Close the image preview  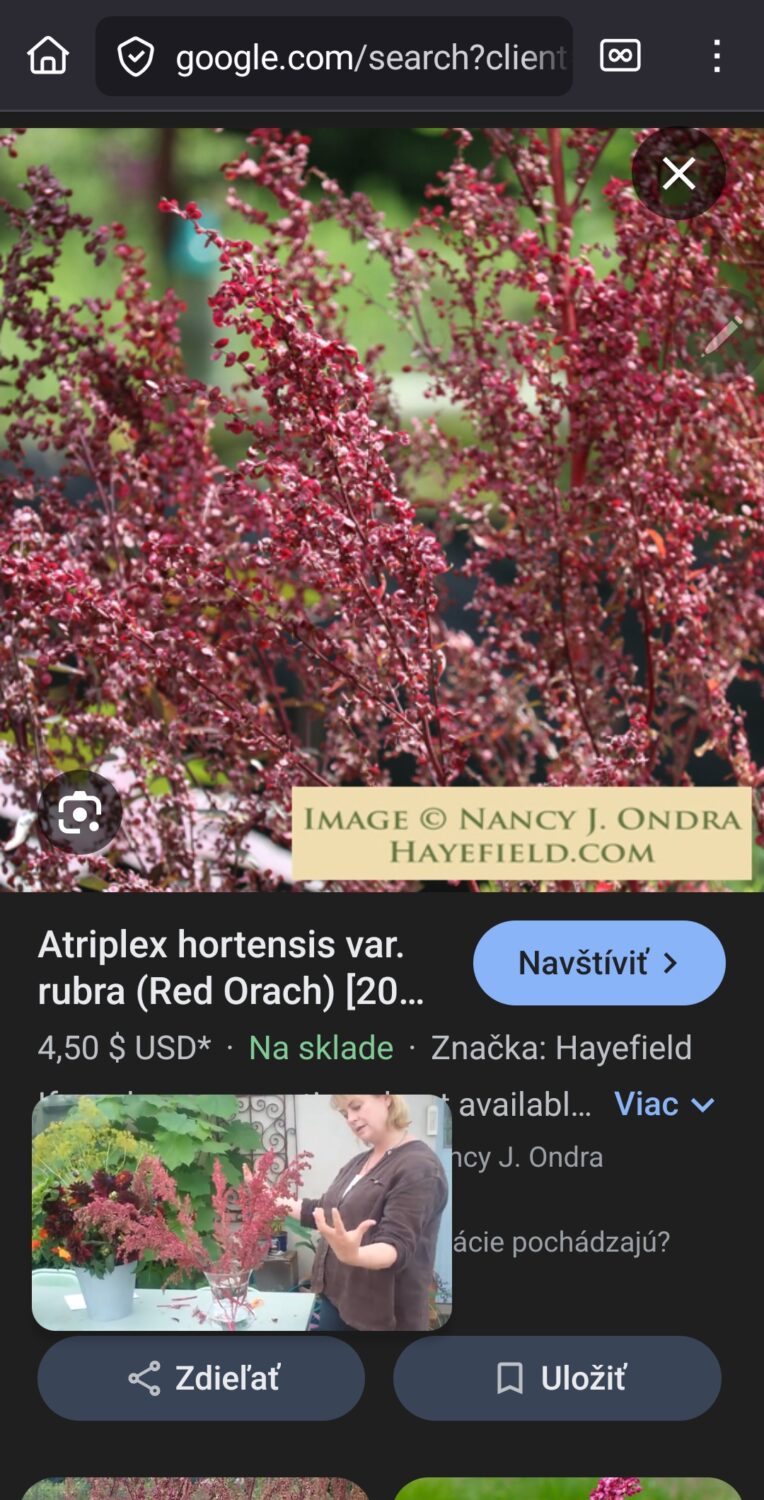coord(678,174)
